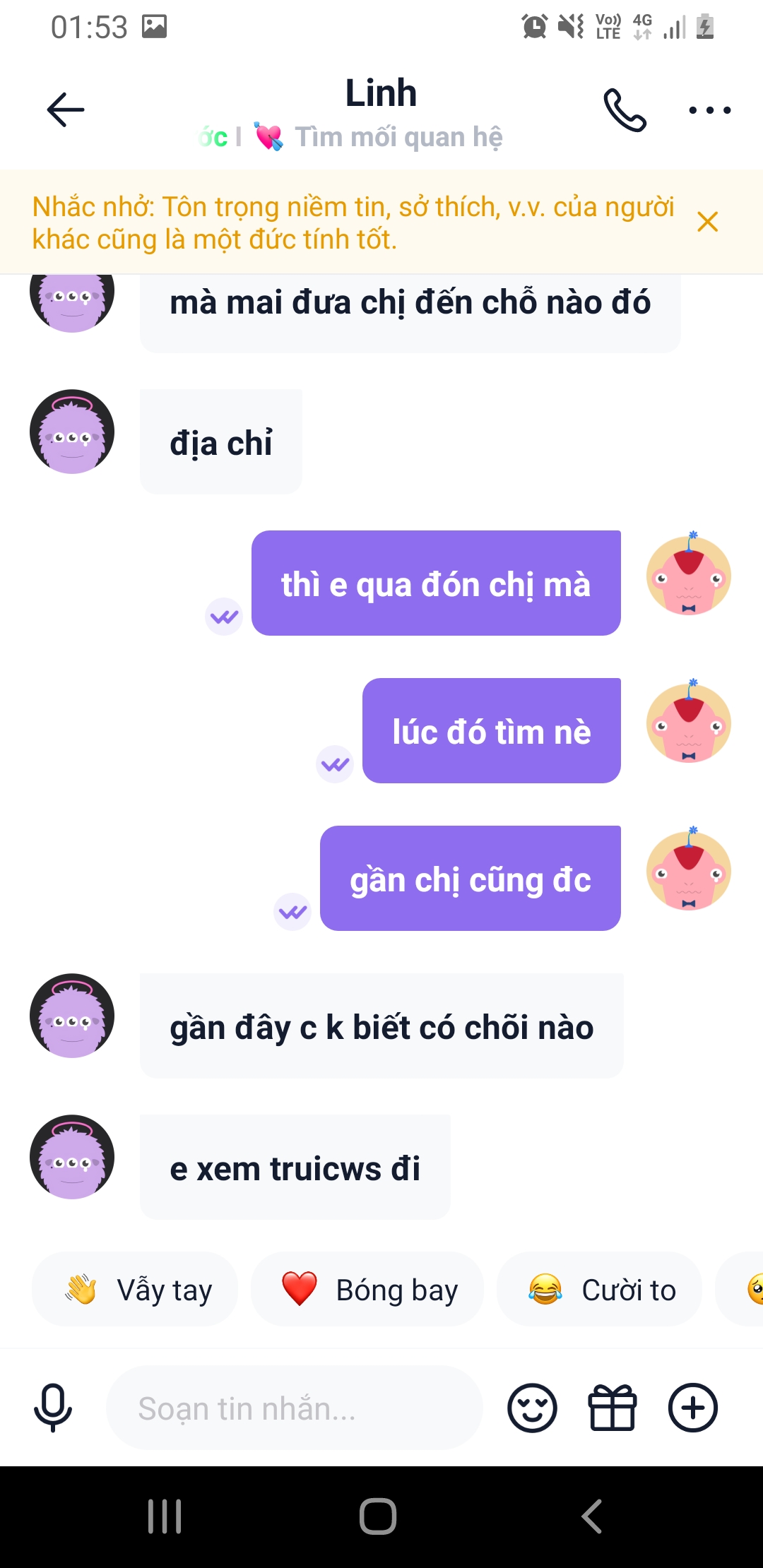Viewport: 763px width, 1568px height.
Task: Open the gift box icon
Action: (x=613, y=1408)
